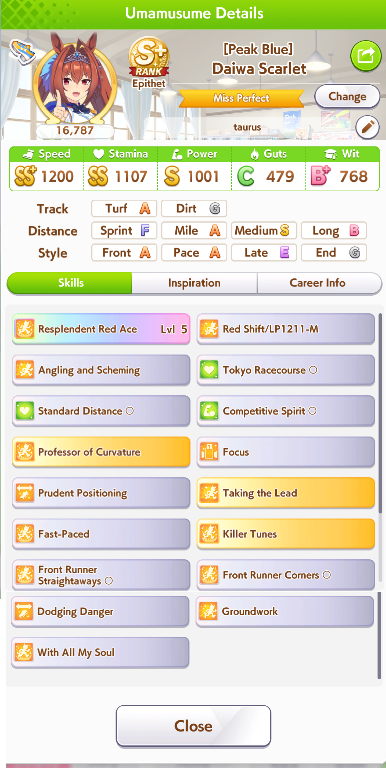Open the Competitive Spirit skill
Image resolution: width=386 pixels, height=770 pixels.
click(286, 411)
